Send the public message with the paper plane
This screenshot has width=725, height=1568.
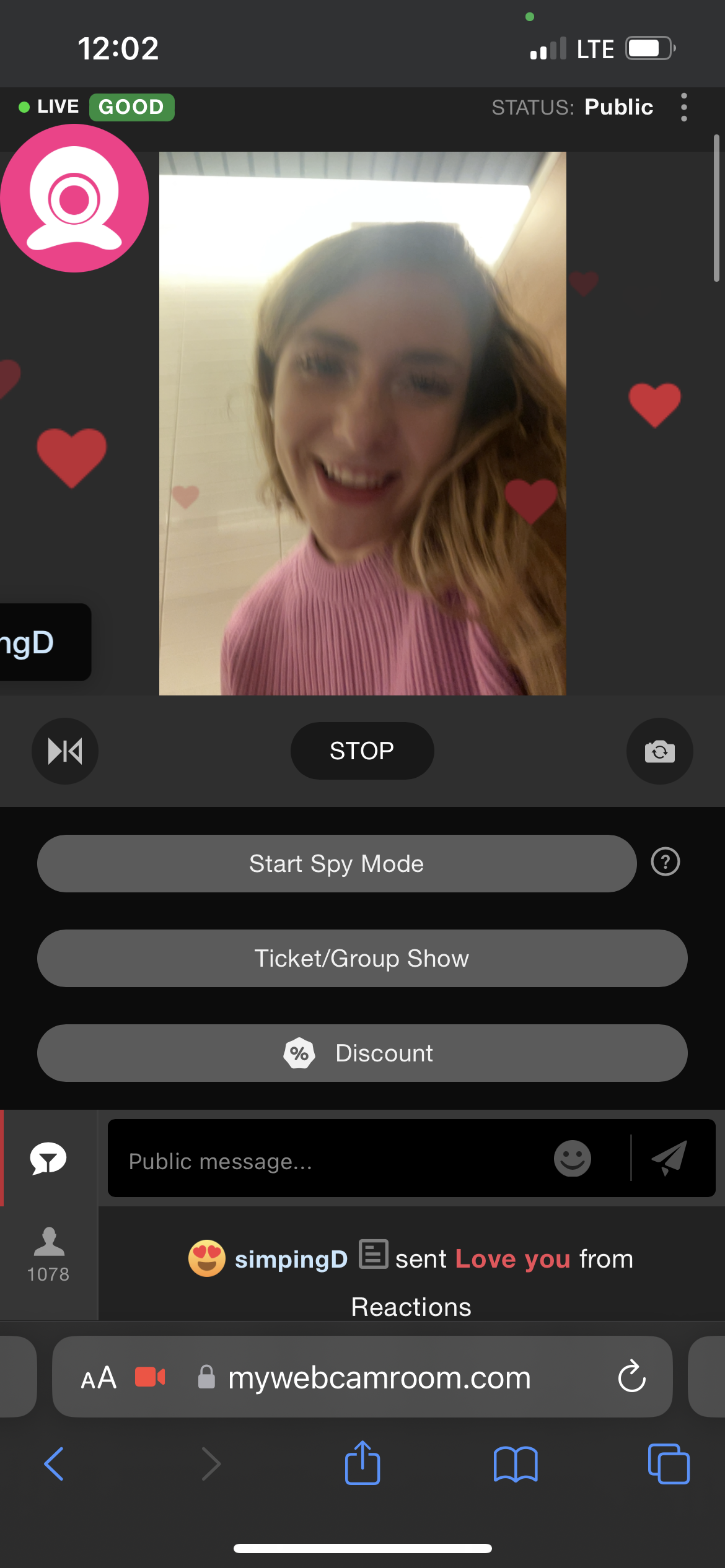670,1157
